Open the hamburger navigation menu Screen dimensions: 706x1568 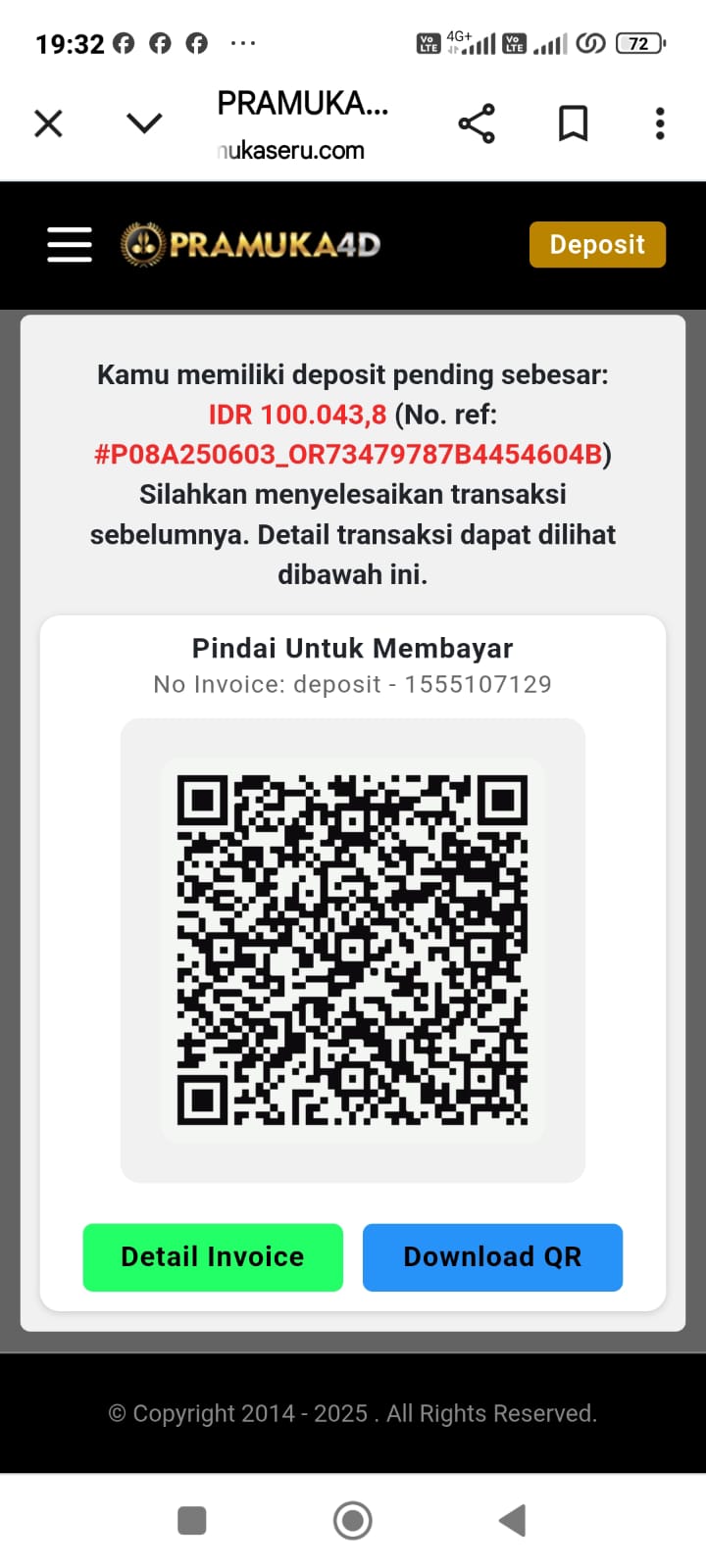pos(70,244)
